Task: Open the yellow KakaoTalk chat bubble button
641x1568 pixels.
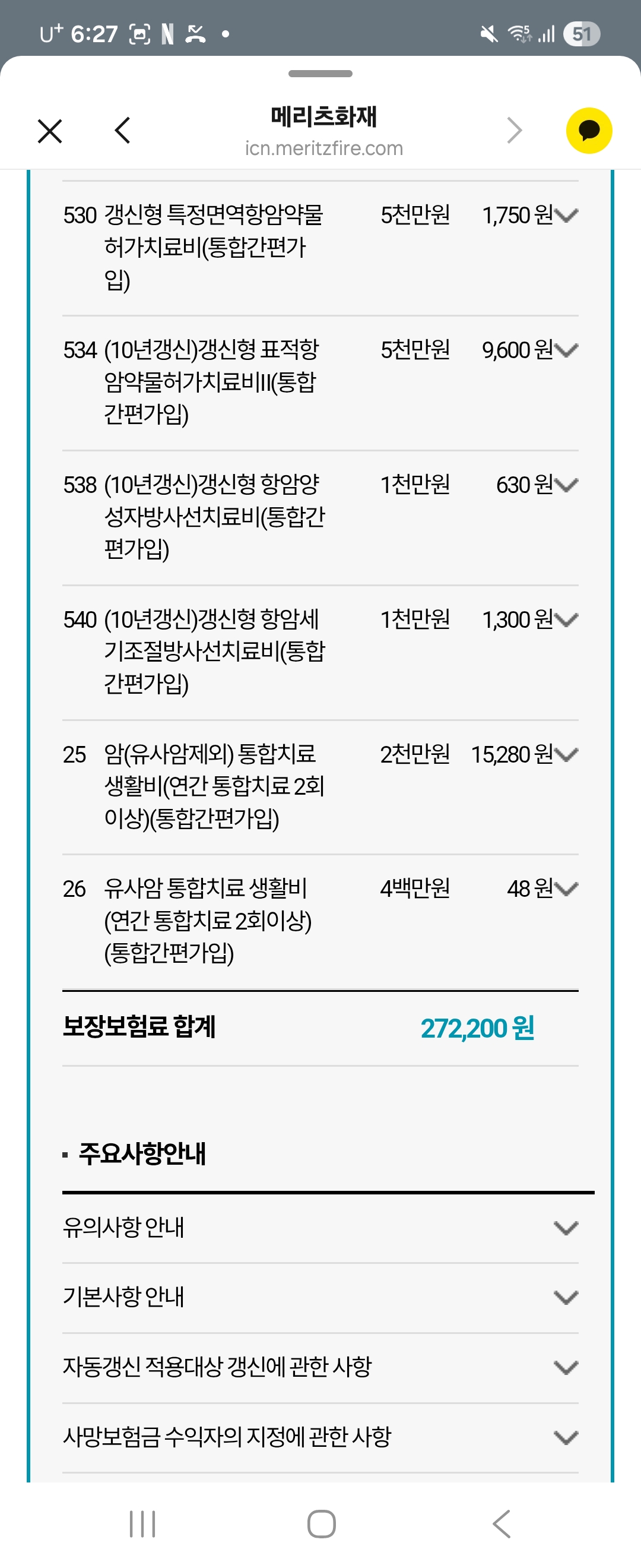Action: point(589,131)
